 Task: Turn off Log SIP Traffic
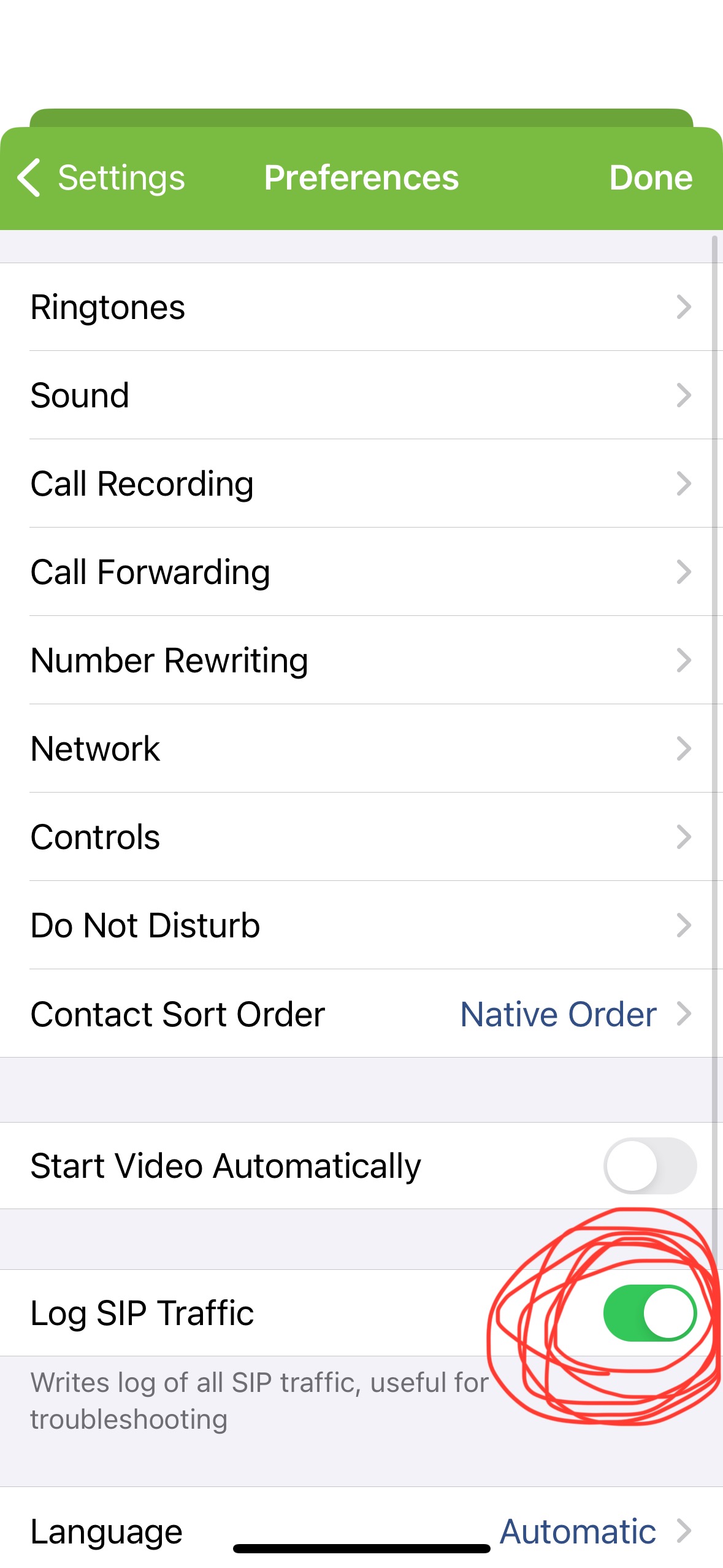650,1313
